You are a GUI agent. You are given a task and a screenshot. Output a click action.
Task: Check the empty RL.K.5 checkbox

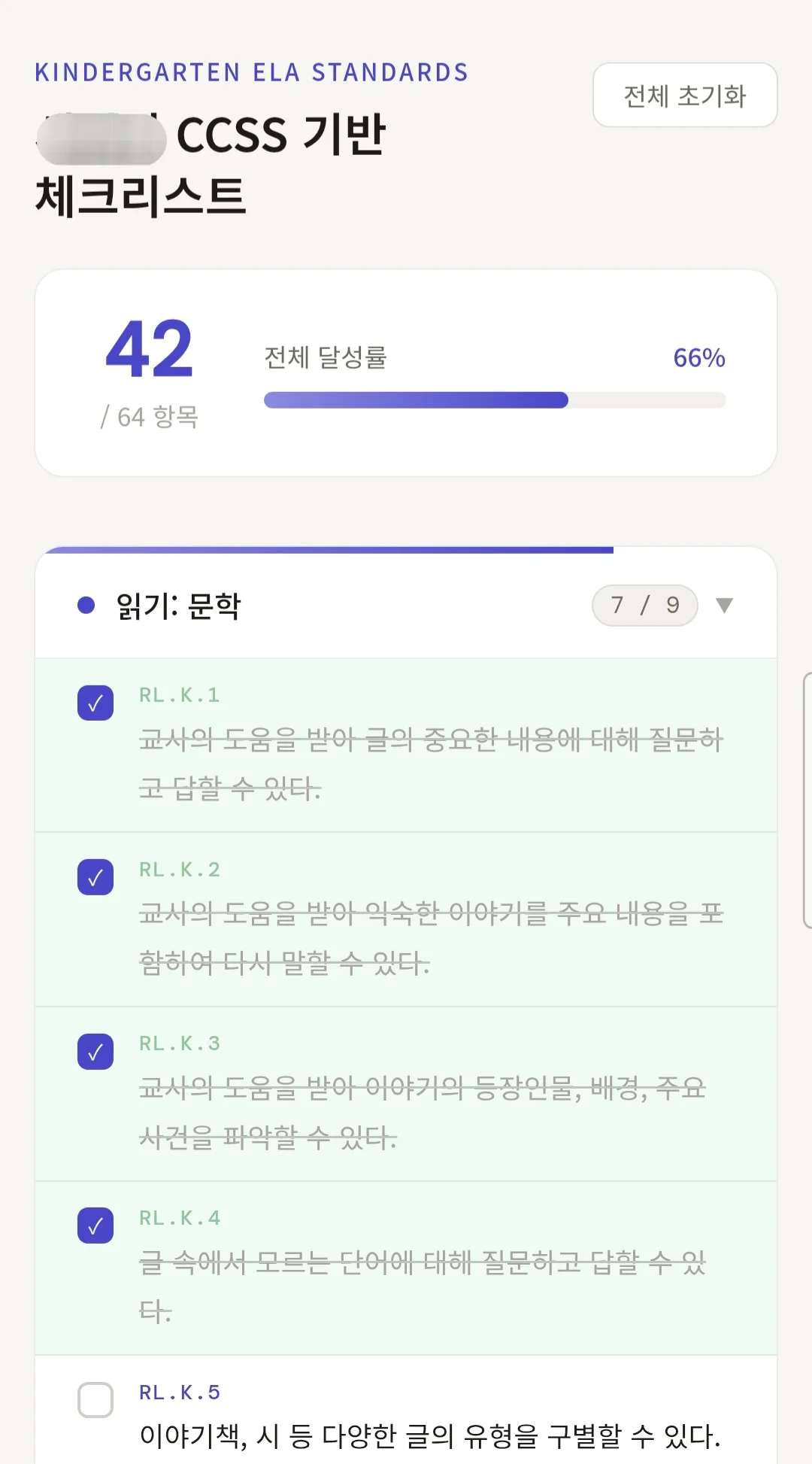(x=94, y=1401)
